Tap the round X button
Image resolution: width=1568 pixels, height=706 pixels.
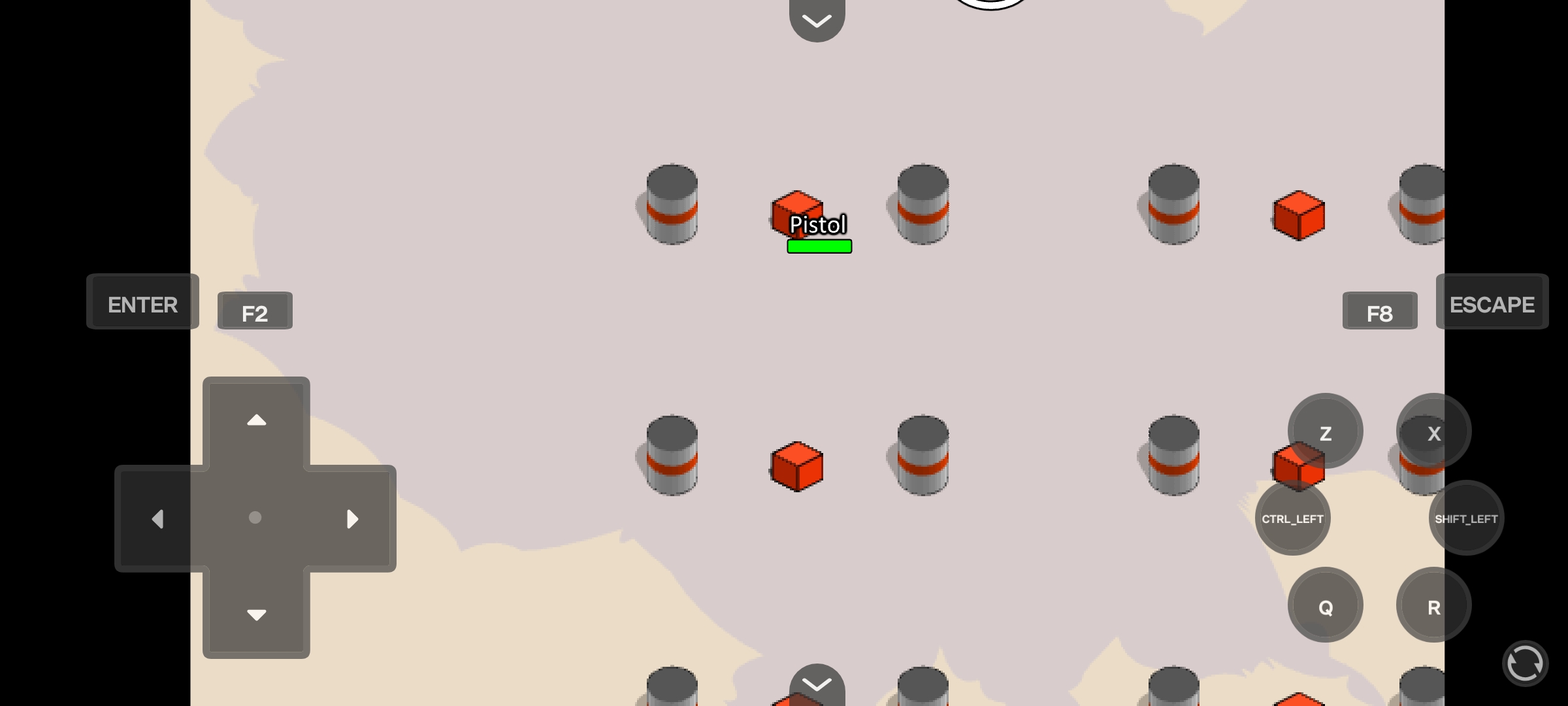click(x=1434, y=431)
